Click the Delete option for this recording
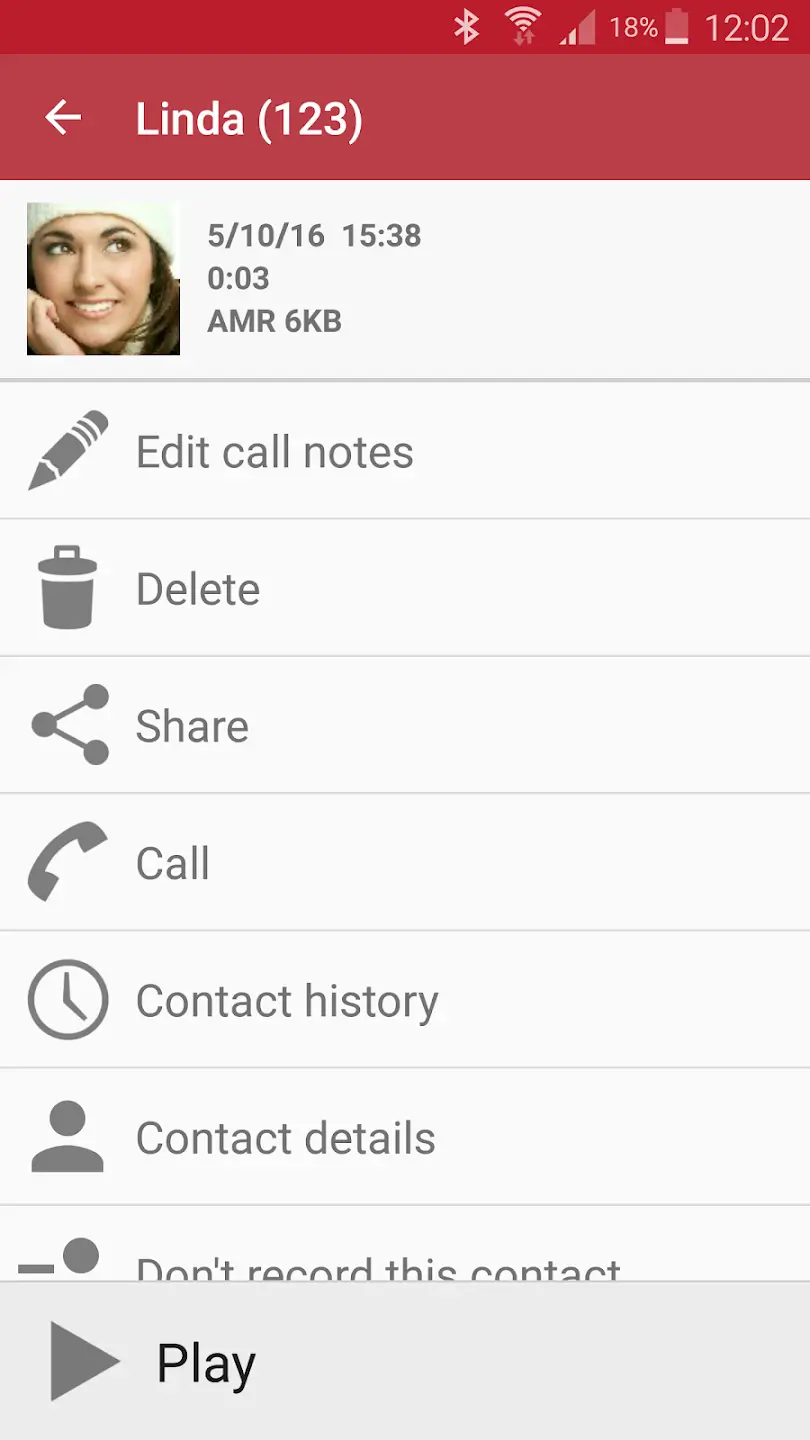The width and height of the screenshot is (810, 1440). click(197, 587)
